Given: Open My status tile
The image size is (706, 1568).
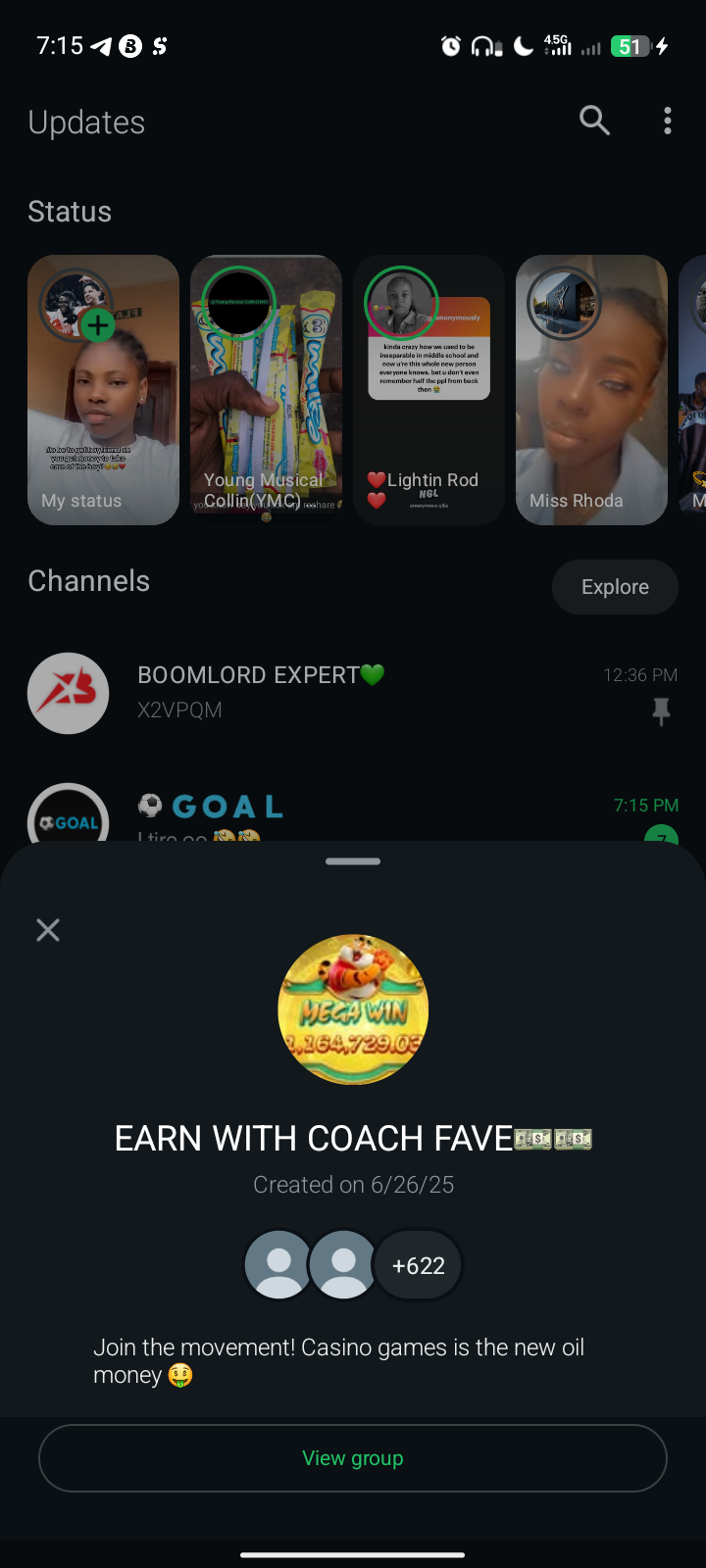Looking at the screenshot, I should 103,390.
